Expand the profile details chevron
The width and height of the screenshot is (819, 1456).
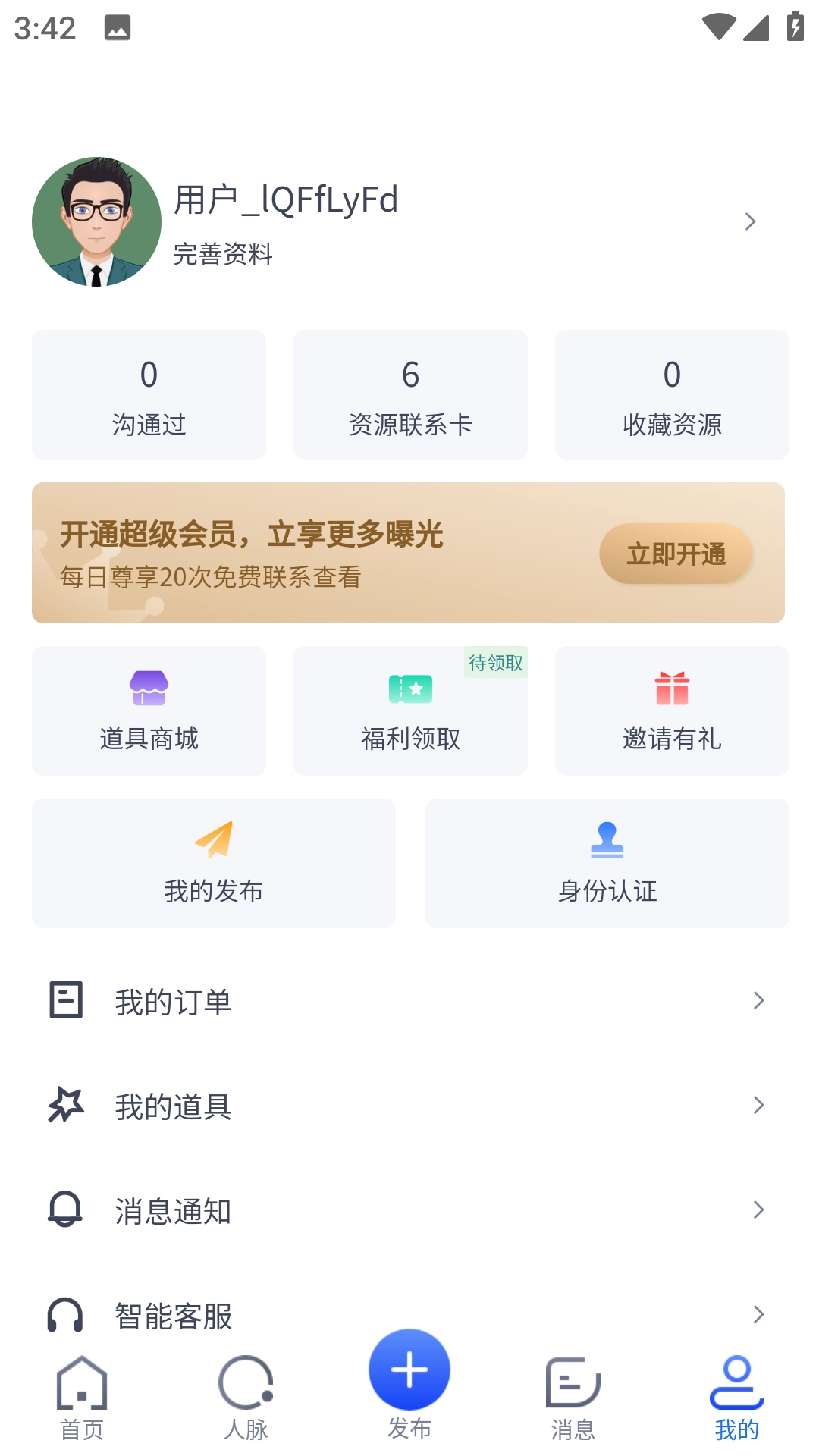pyautogui.click(x=751, y=221)
